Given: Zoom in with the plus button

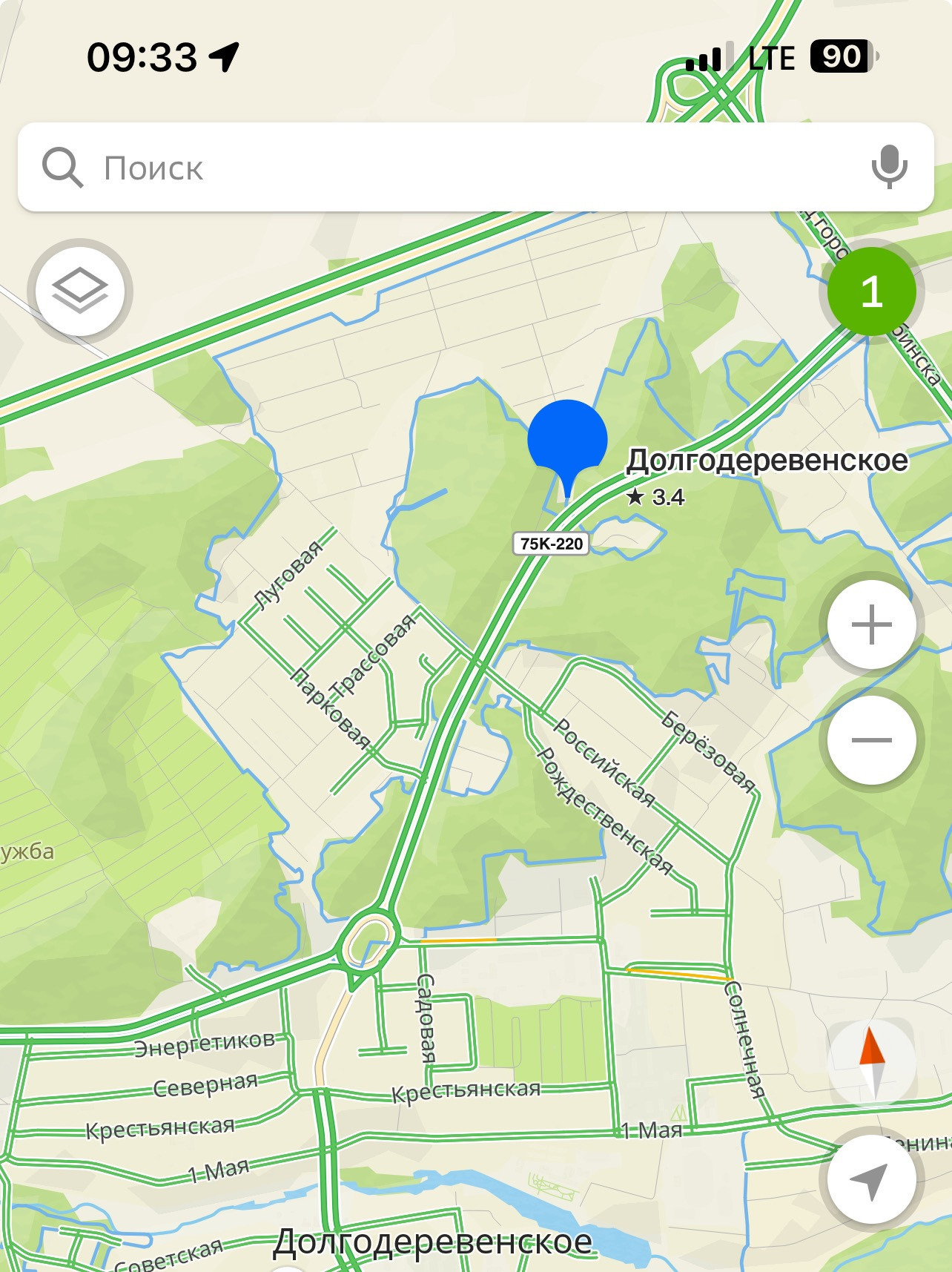Looking at the screenshot, I should (871, 625).
